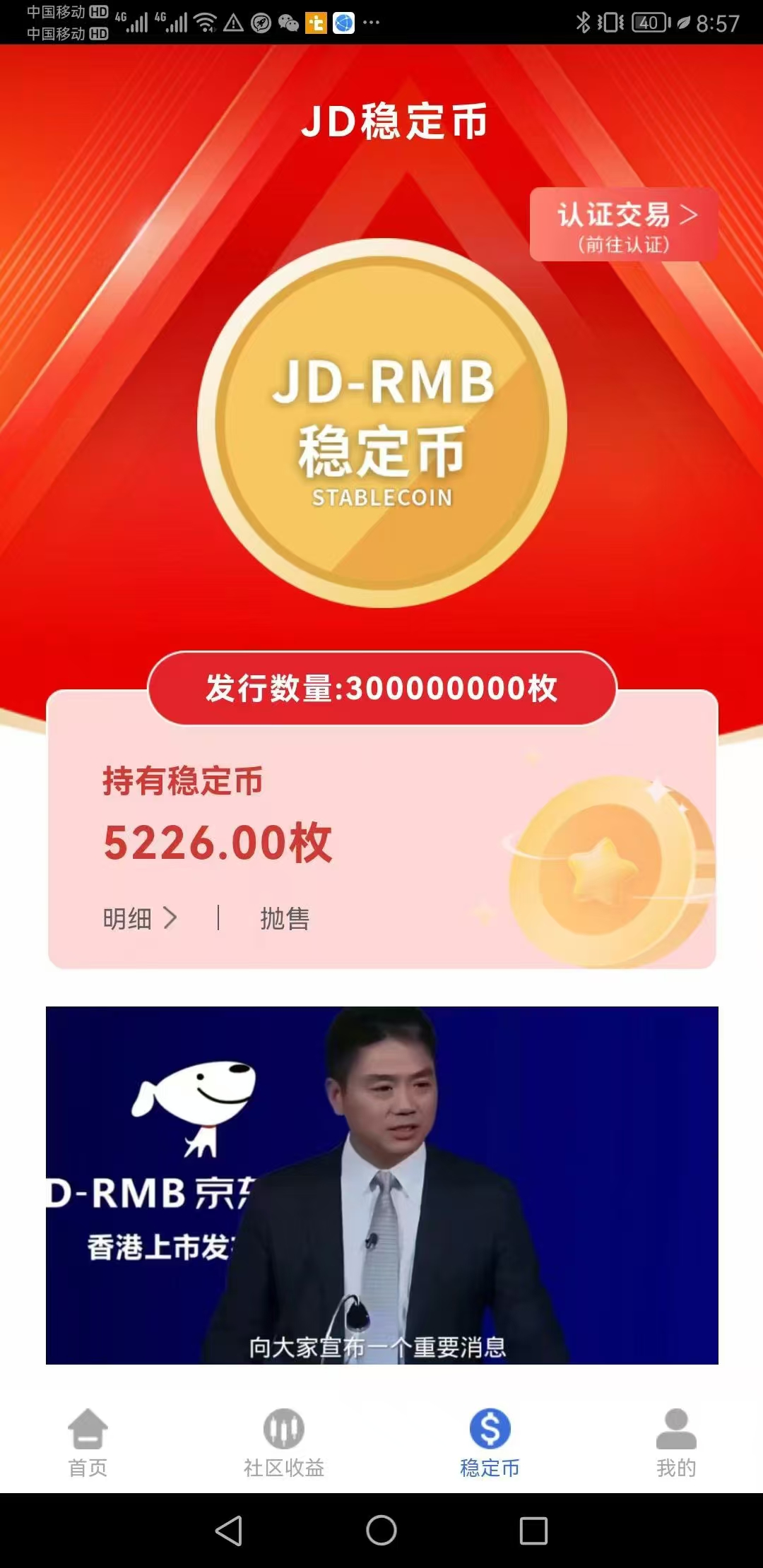The width and height of the screenshot is (763, 1568).
Task: Go to the 我的 tab
Action: 676,1442
